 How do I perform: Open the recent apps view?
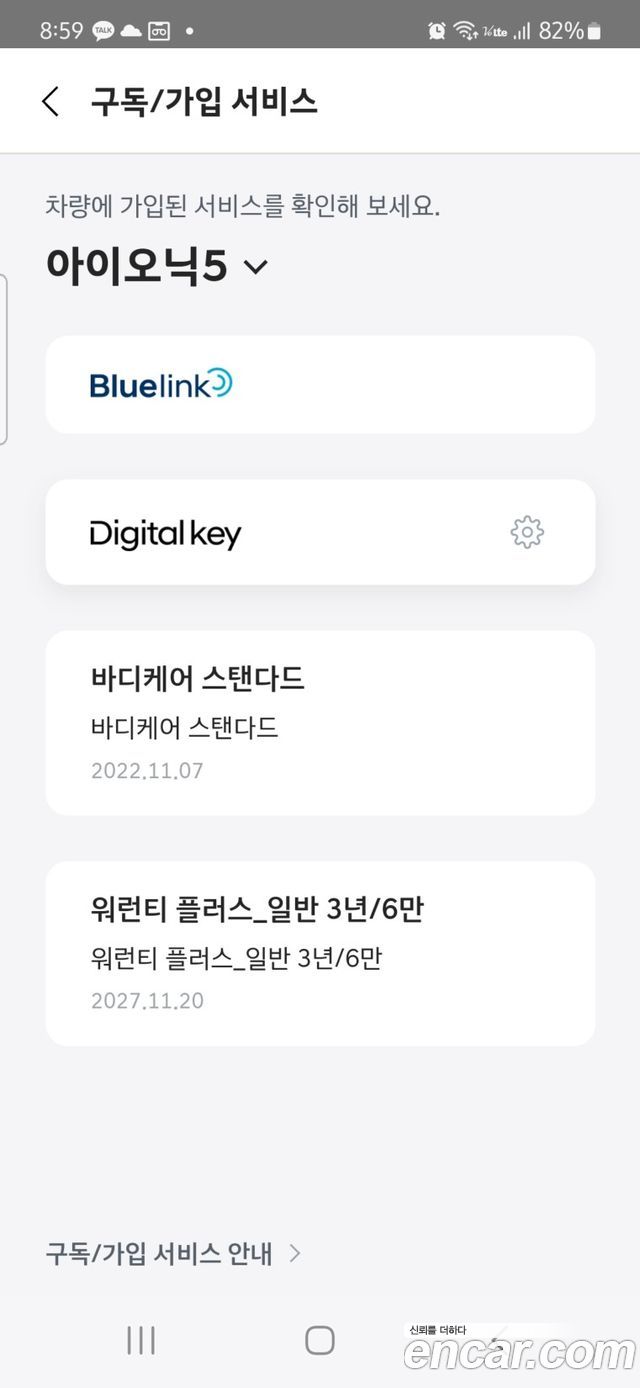pyautogui.click(x=141, y=1340)
